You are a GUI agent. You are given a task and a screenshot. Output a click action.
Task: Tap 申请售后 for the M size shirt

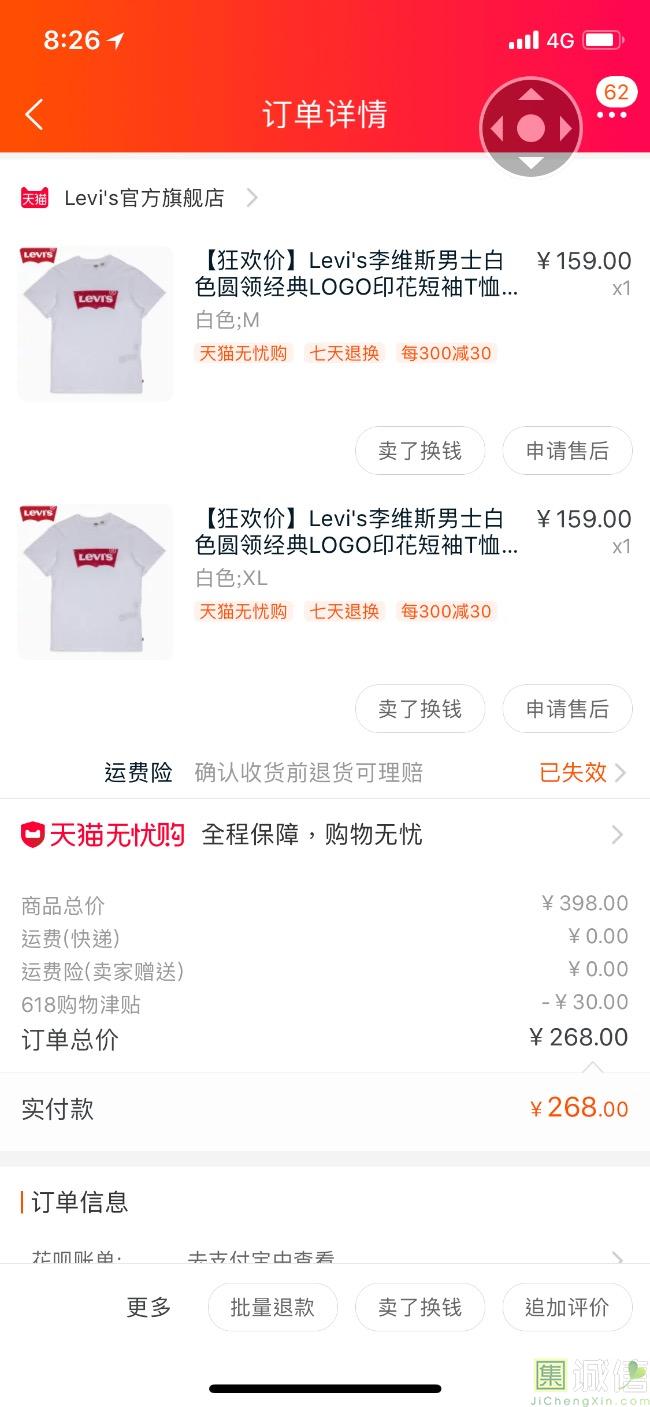(x=567, y=451)
